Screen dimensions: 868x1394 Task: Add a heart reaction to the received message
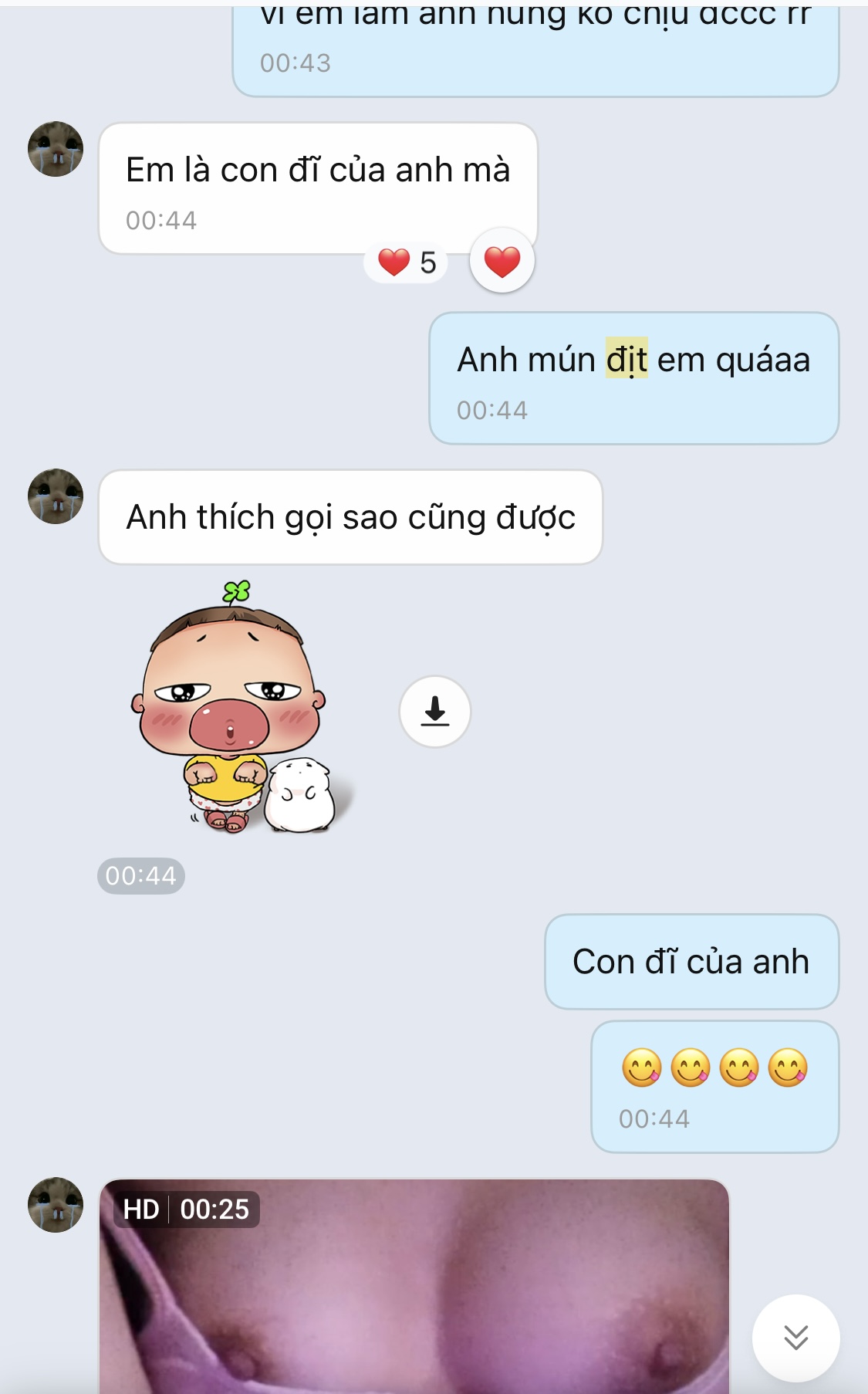pyautogui.click(x=502, y=261)
